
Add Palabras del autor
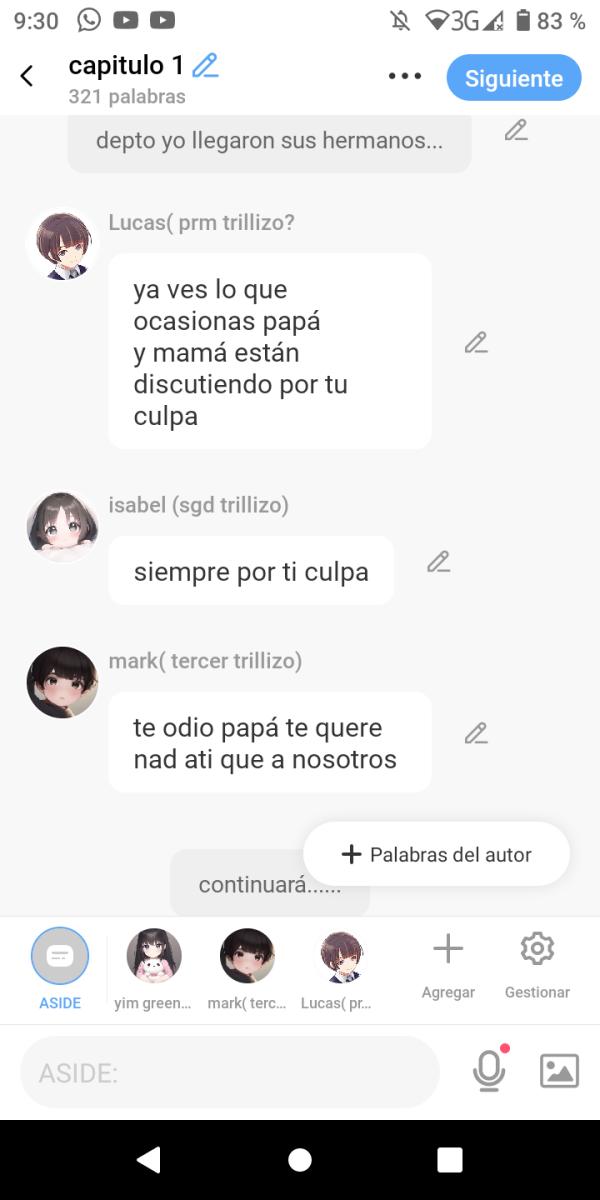pos(436,854)
